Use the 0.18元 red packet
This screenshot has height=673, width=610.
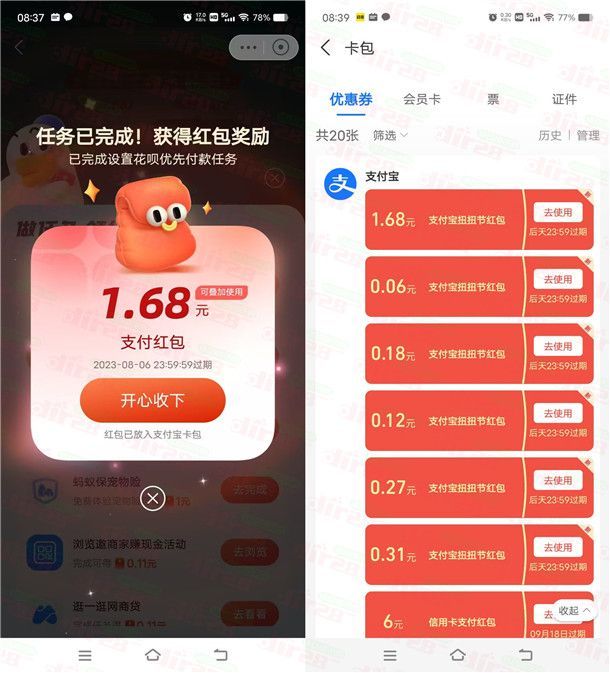pos(557,346)
